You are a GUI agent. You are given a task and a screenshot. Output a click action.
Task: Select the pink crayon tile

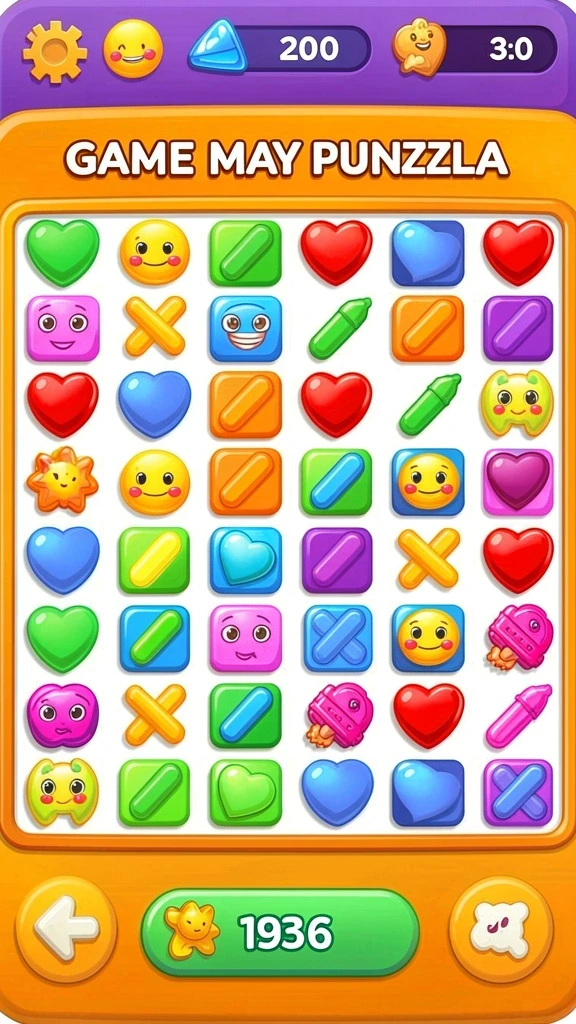(x=519, y=716)
